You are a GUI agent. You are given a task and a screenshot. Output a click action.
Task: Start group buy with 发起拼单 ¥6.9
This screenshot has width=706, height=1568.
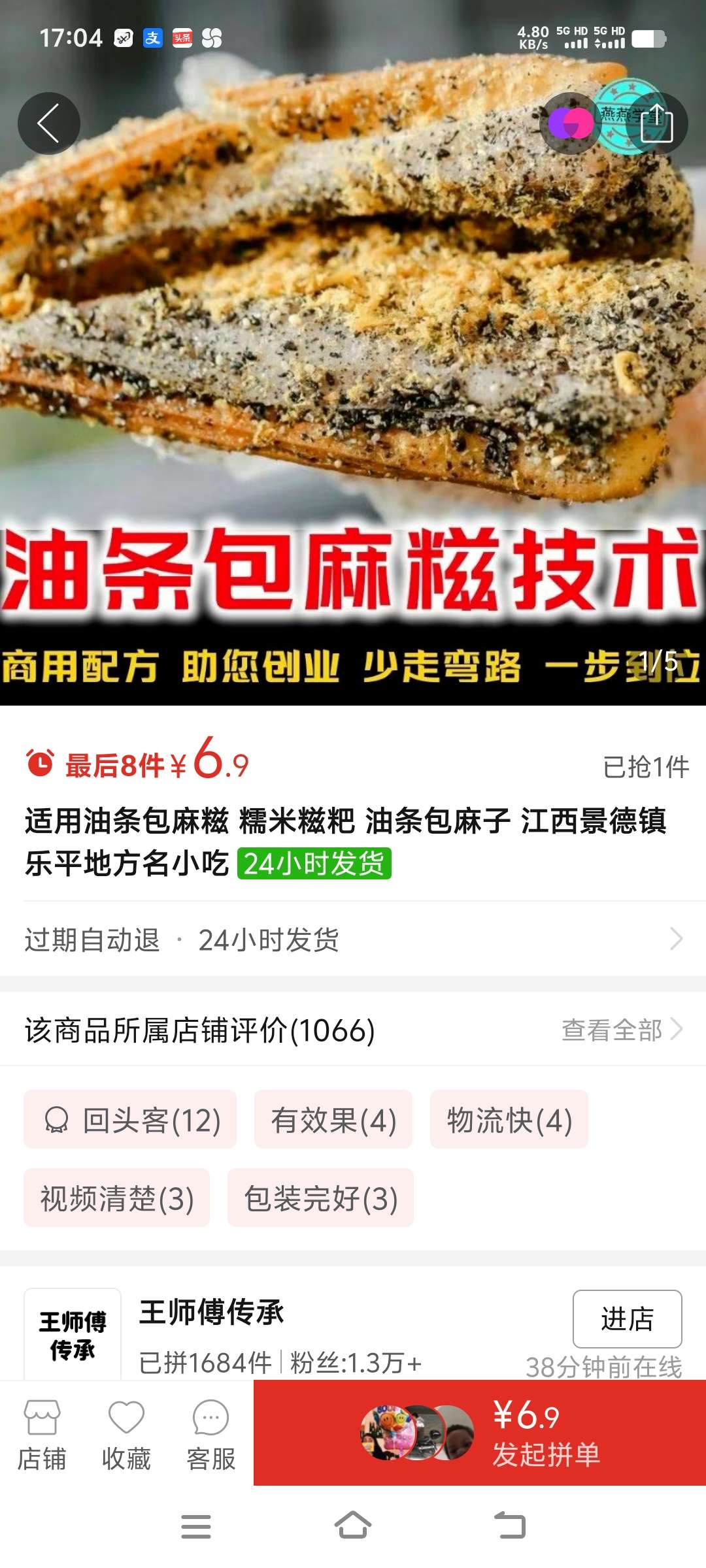[480, 1433]
